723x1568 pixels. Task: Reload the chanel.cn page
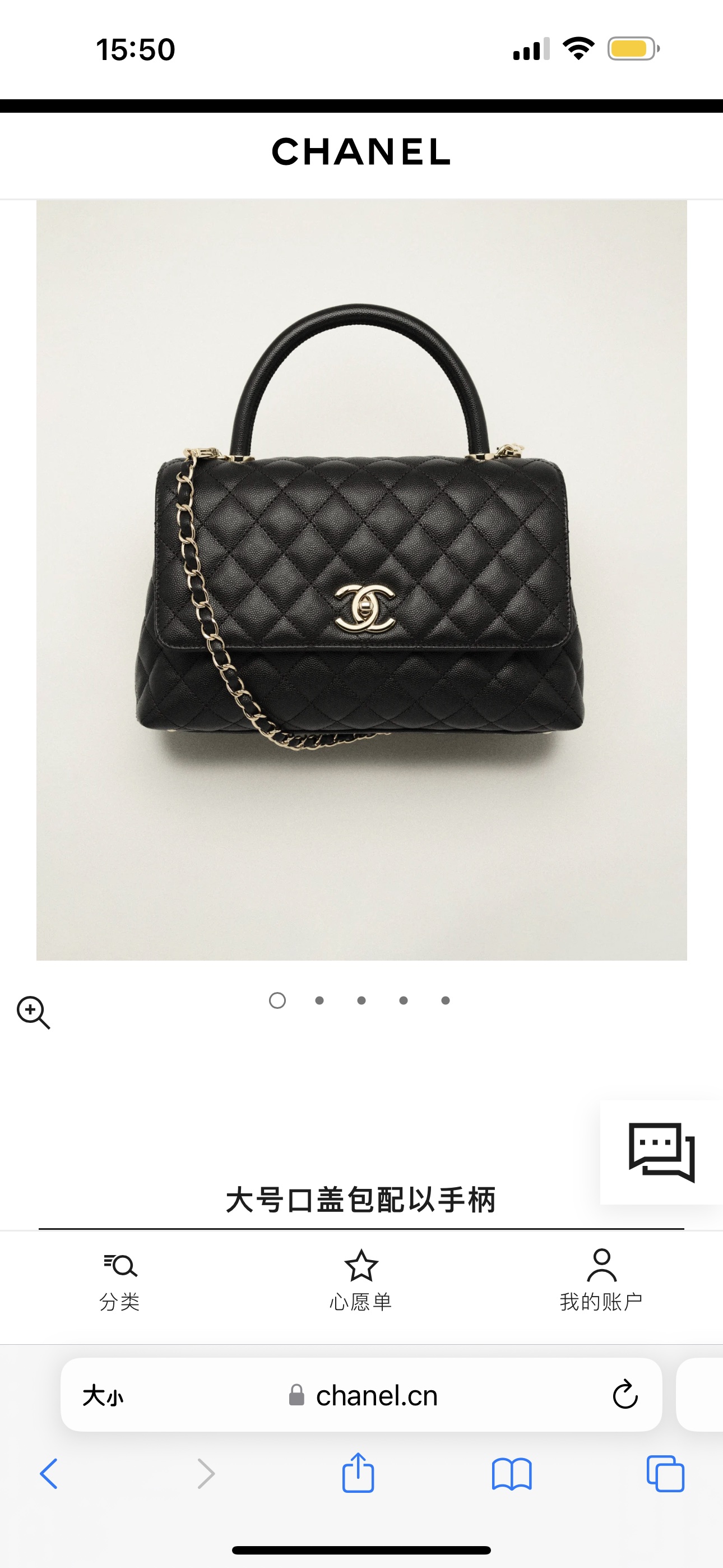pyautogui.click(x=624, y=1395)
